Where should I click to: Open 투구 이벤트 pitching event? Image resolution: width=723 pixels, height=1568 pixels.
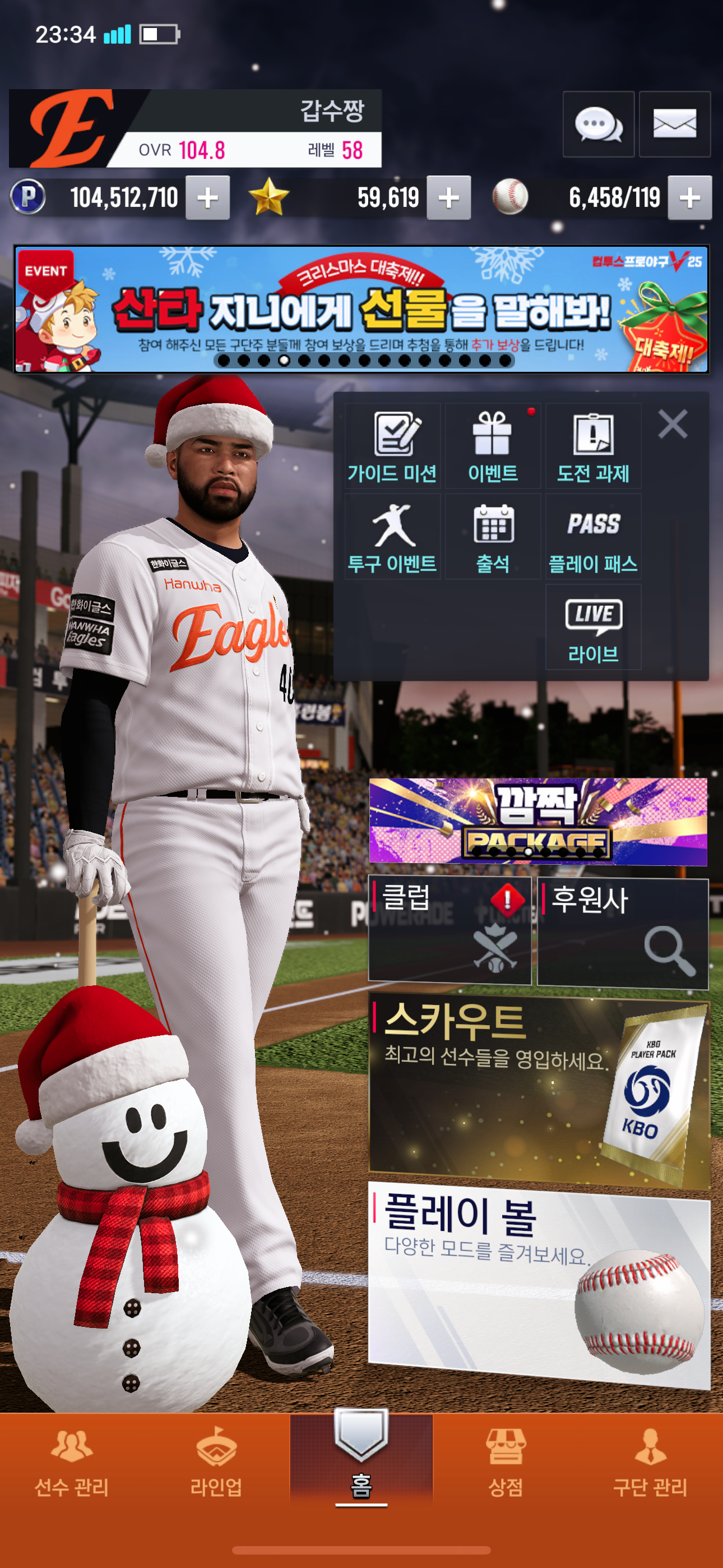coord(392,537)
